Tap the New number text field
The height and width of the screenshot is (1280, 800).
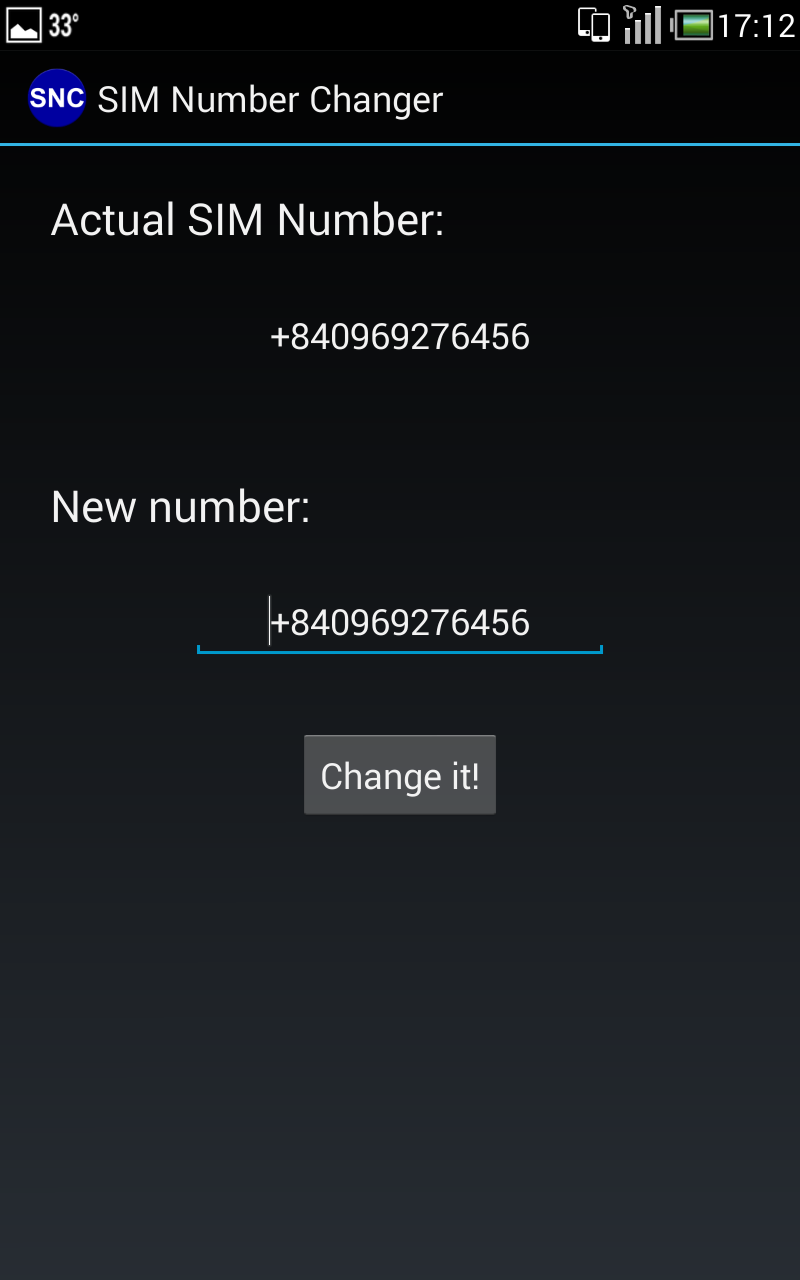400,623
